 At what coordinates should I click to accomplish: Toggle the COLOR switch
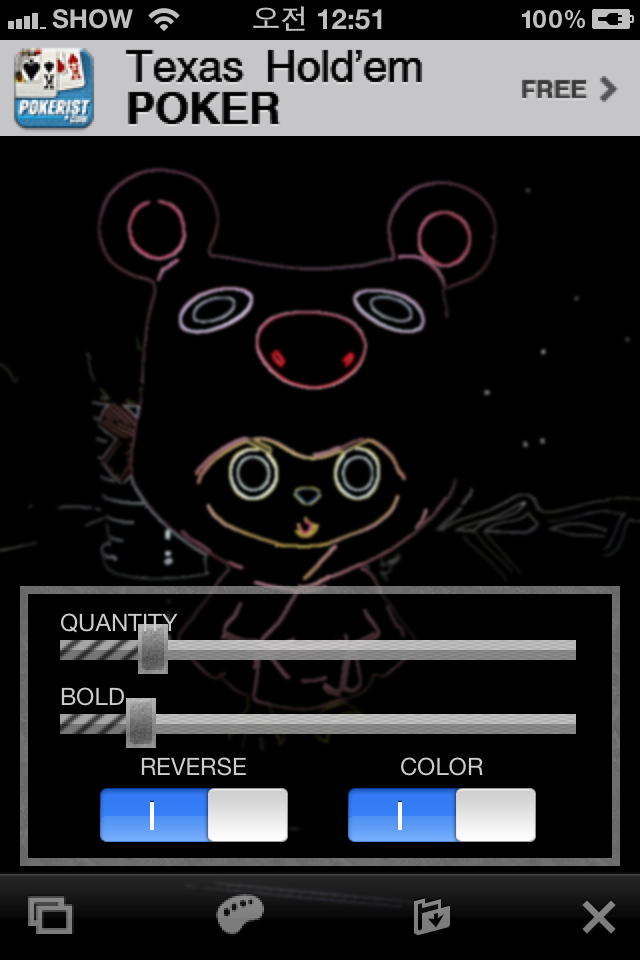pos(442,815)
